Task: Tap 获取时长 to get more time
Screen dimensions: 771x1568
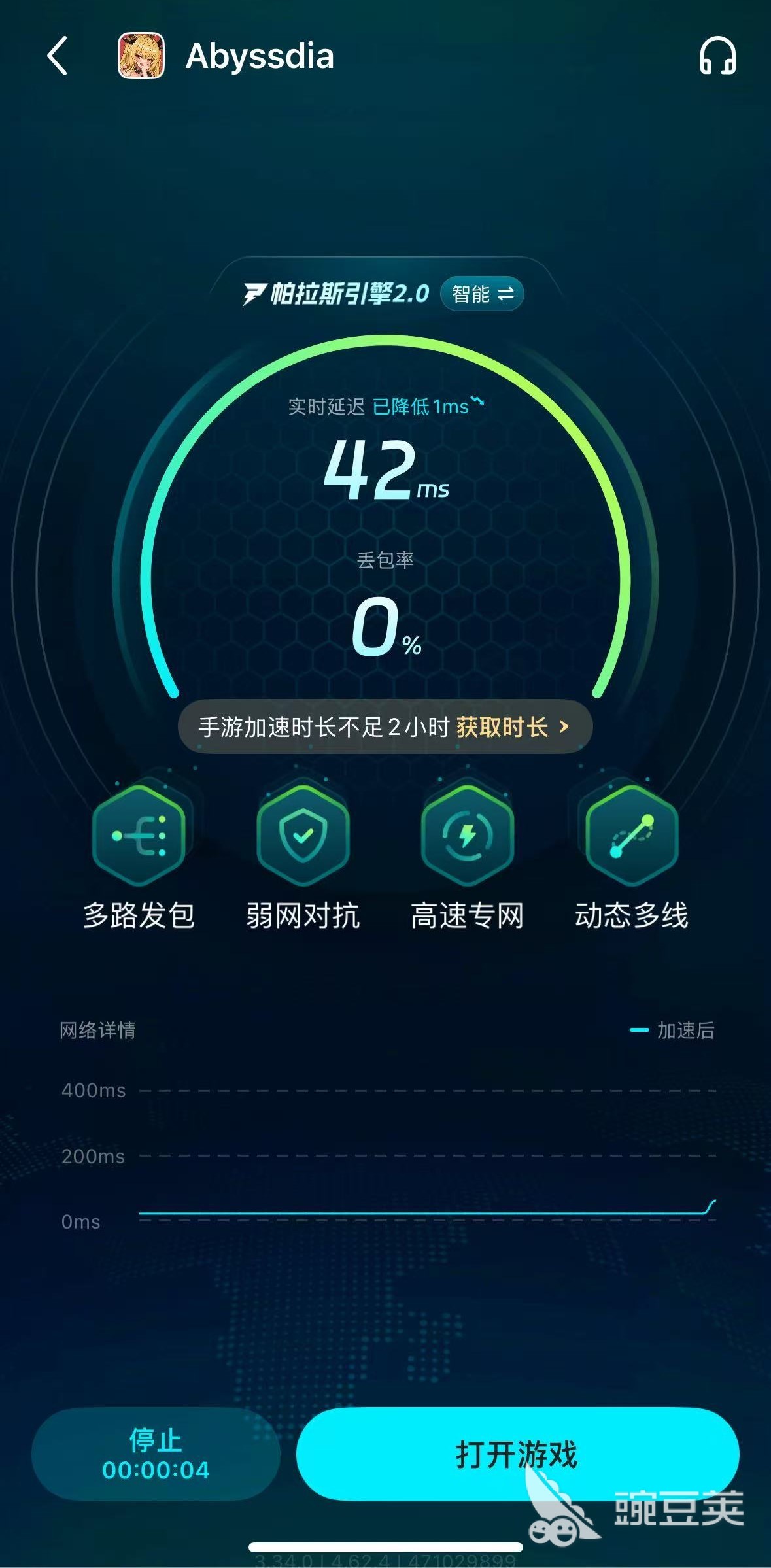Action: pos(511,727)
